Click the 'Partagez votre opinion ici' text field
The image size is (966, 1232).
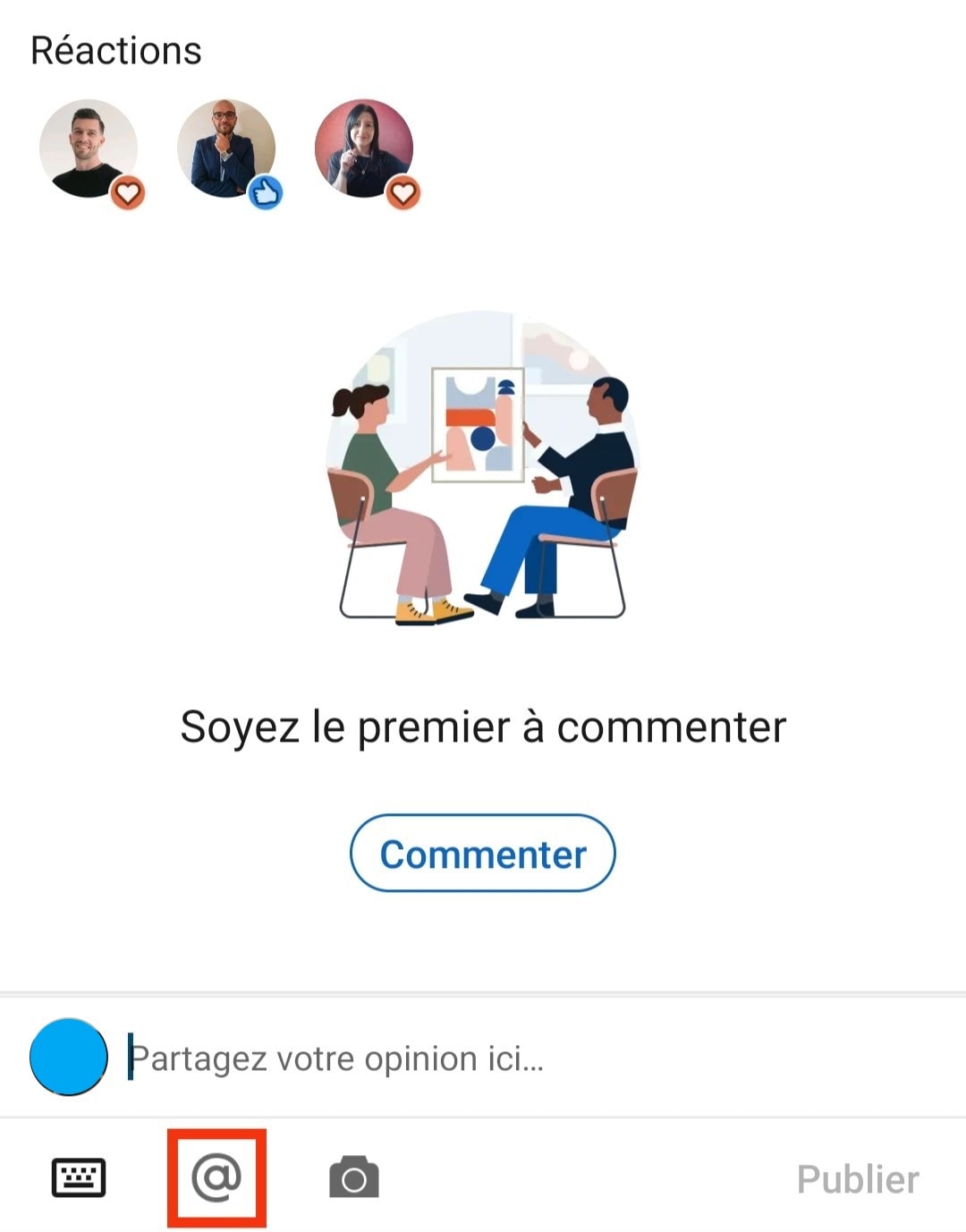[x=340, y=1058]
